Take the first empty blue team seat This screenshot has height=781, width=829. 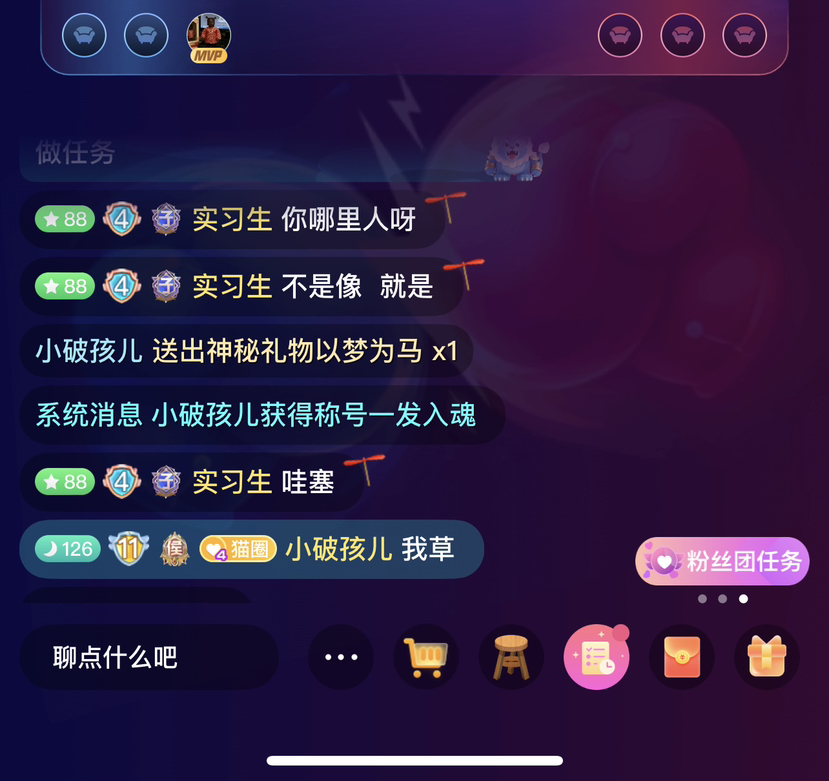(84, 36)
